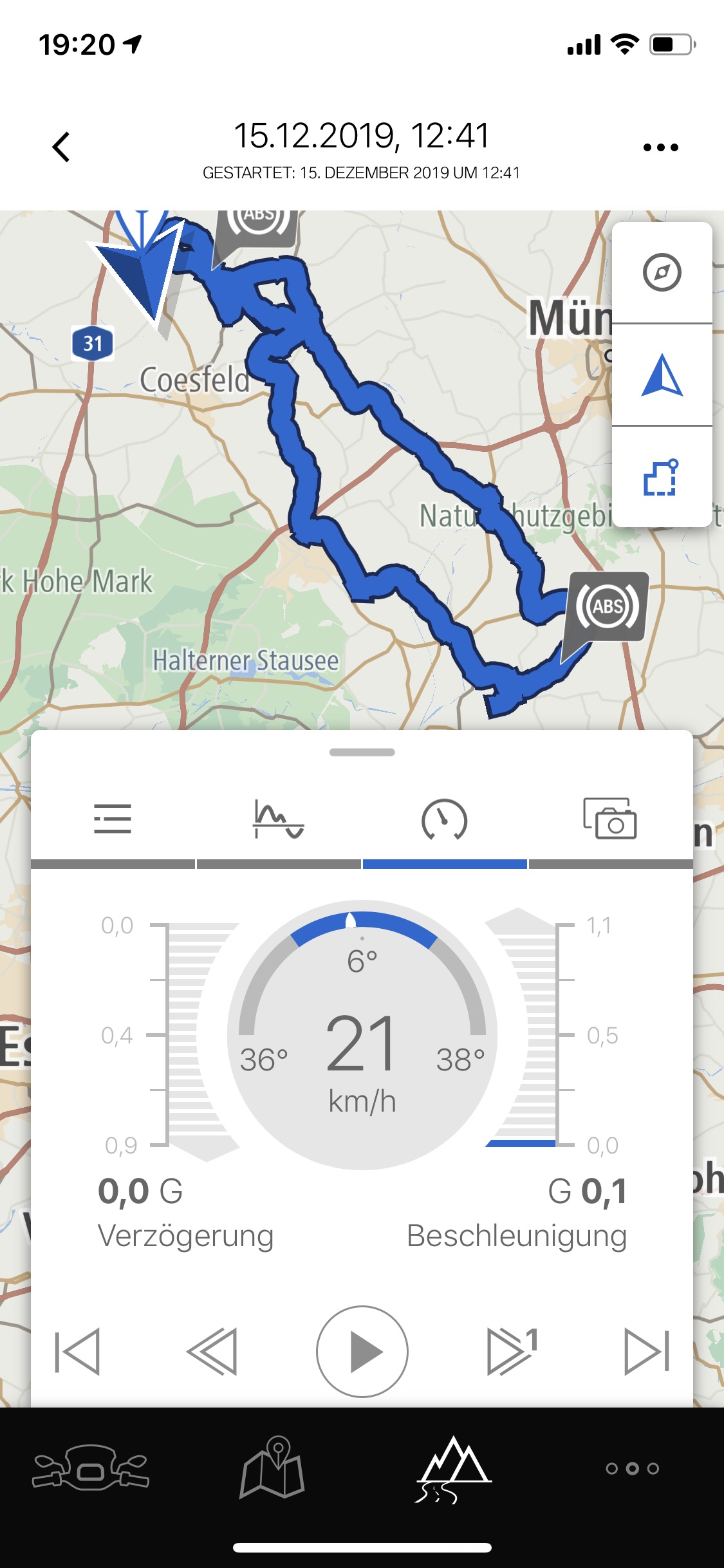Go back using the top-left arrow

(x=61, y=147)
